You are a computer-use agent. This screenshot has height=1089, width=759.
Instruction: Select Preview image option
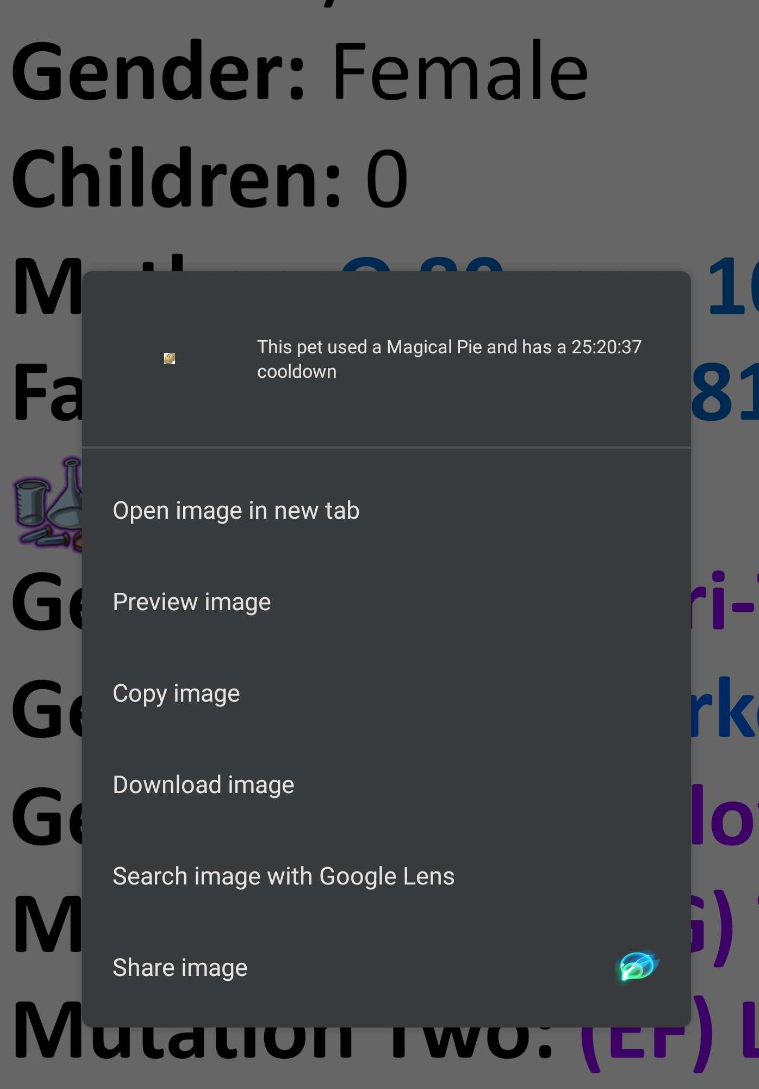pyautogui.click(x=192, y=602)
